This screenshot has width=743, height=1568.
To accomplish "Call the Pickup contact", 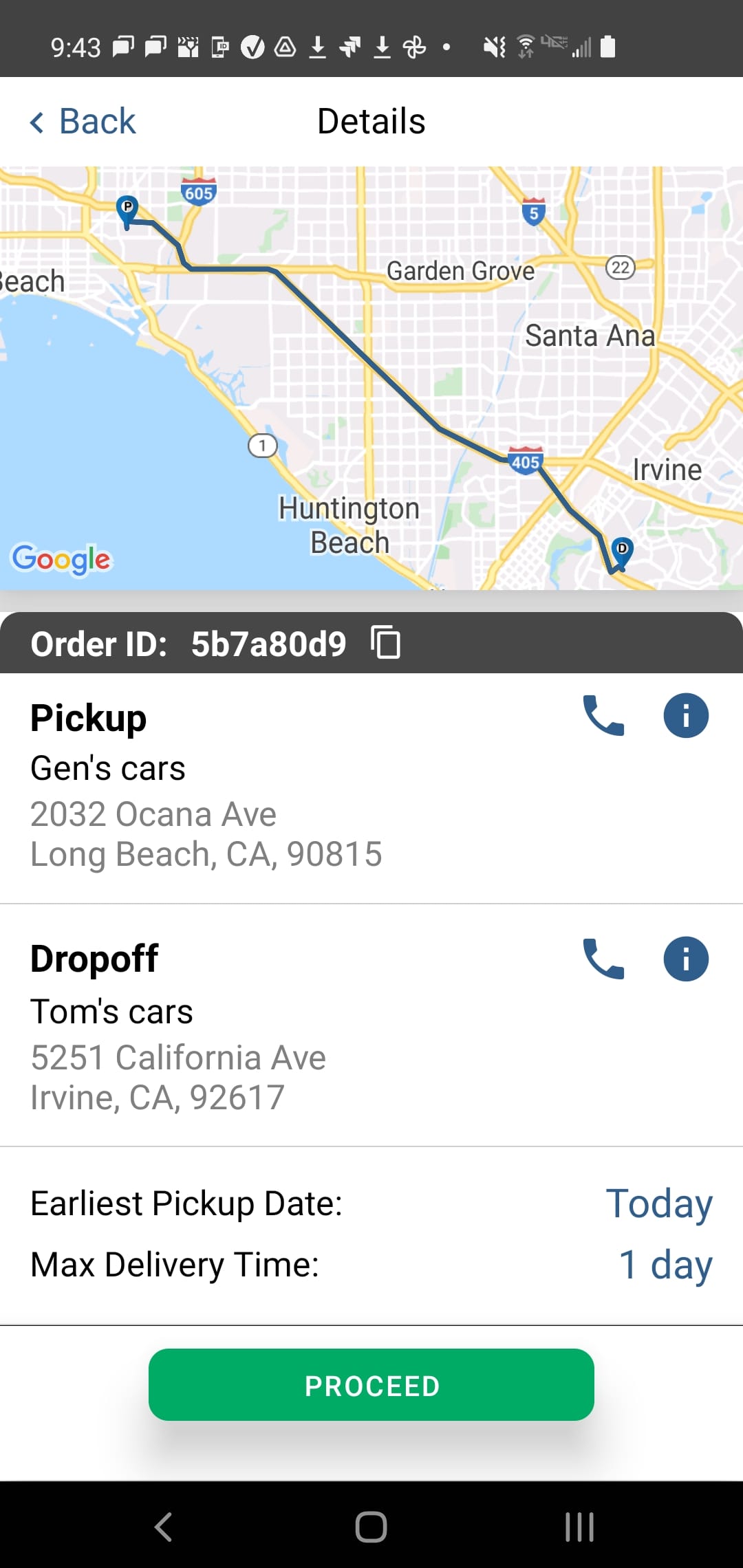I will (604, 715).
